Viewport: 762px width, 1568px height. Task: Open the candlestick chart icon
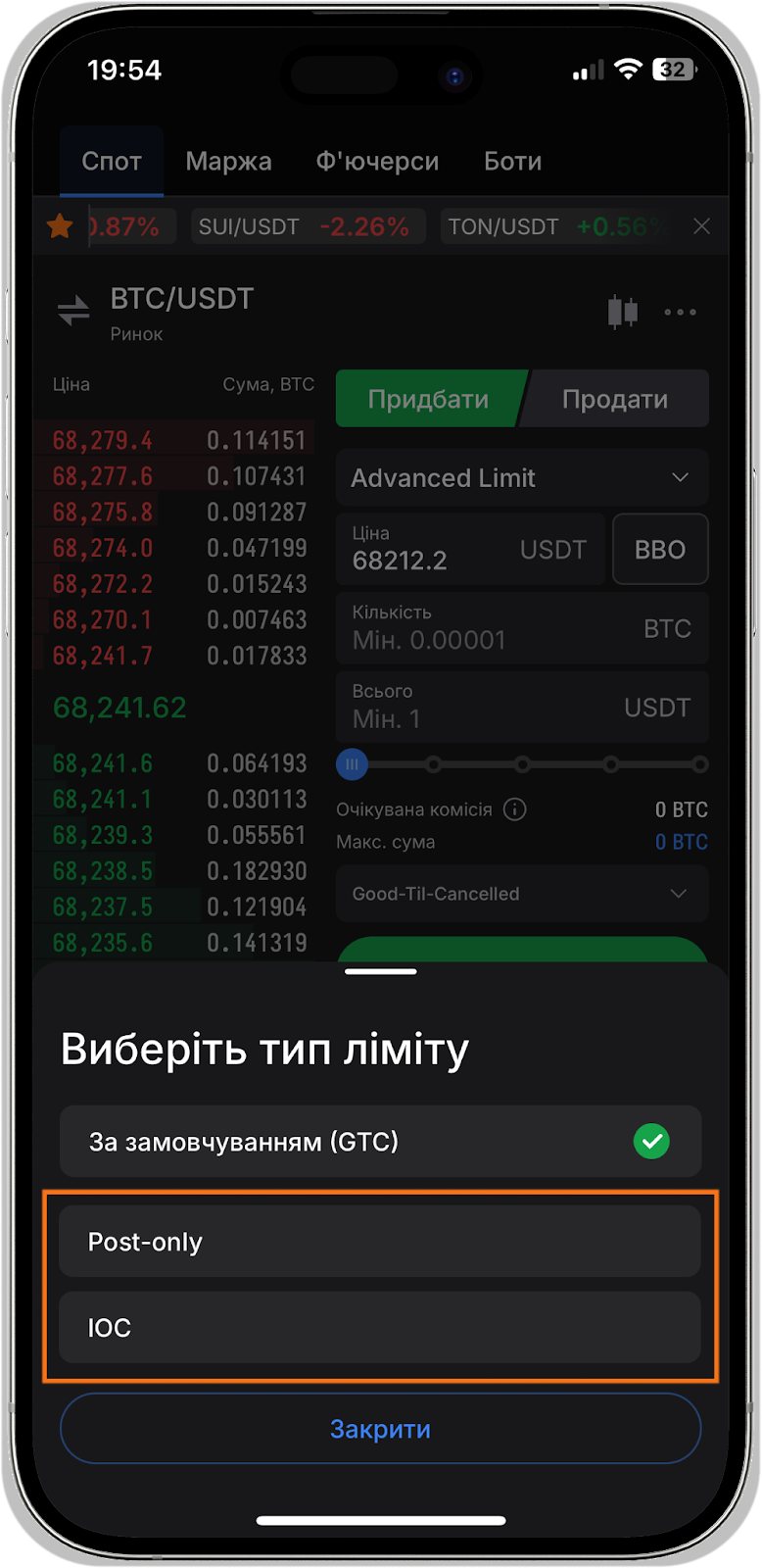pos(622,313)
